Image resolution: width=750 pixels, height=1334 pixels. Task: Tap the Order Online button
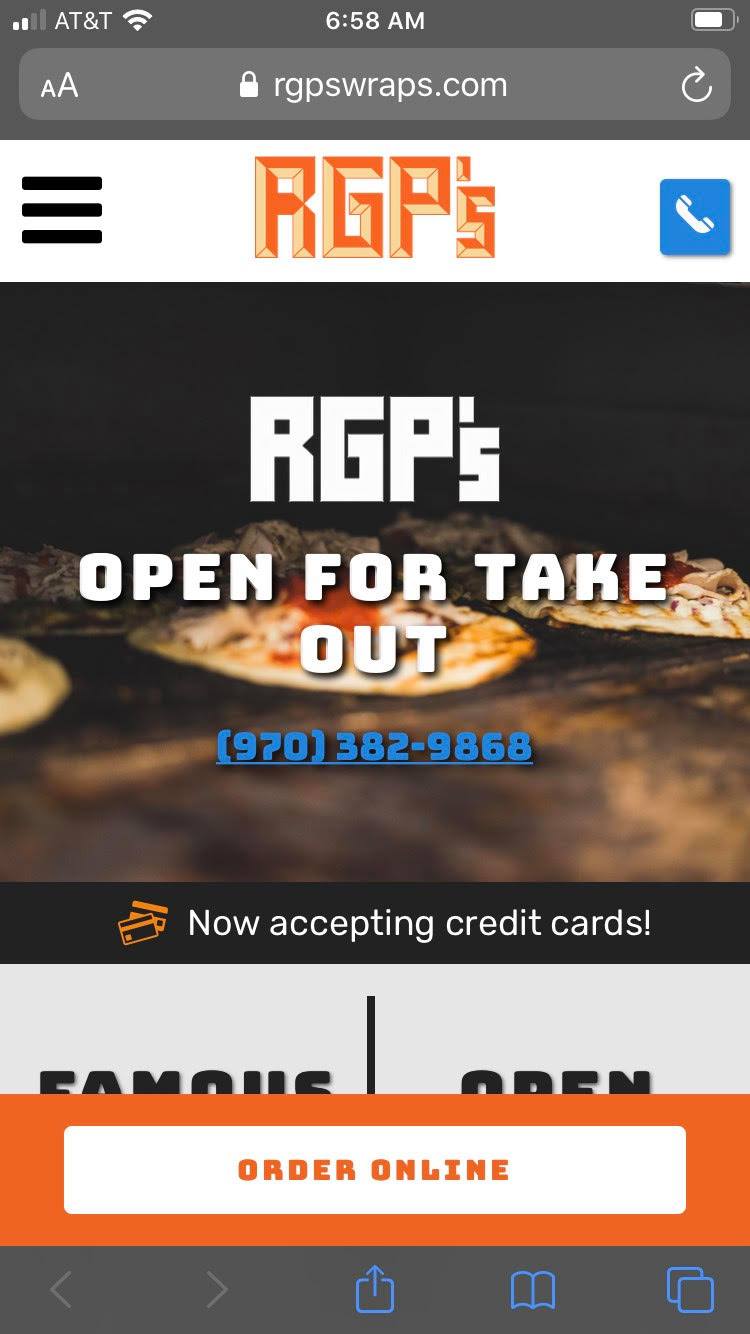coord(375,1170)
